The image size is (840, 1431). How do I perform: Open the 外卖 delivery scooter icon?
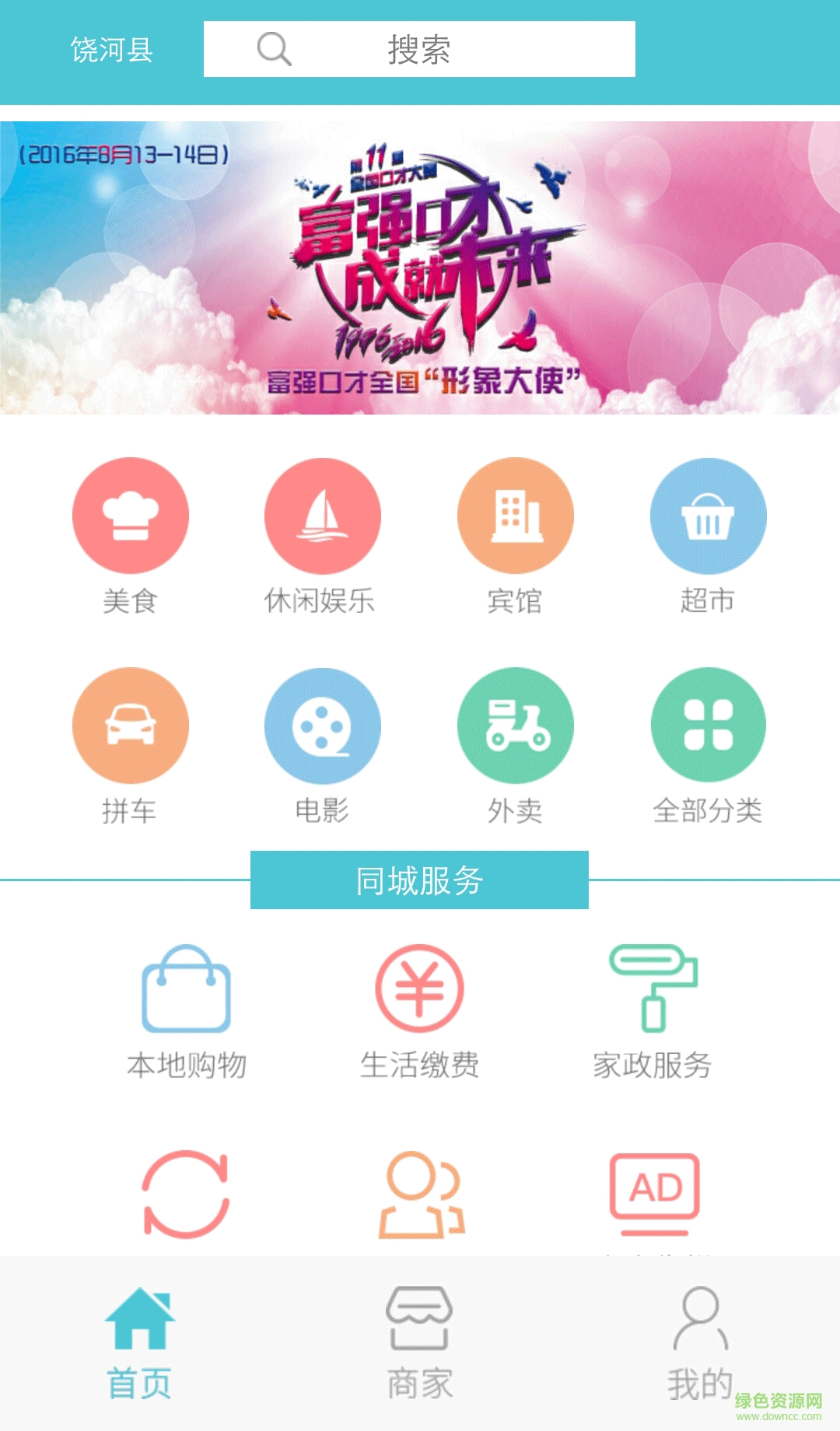516,724
